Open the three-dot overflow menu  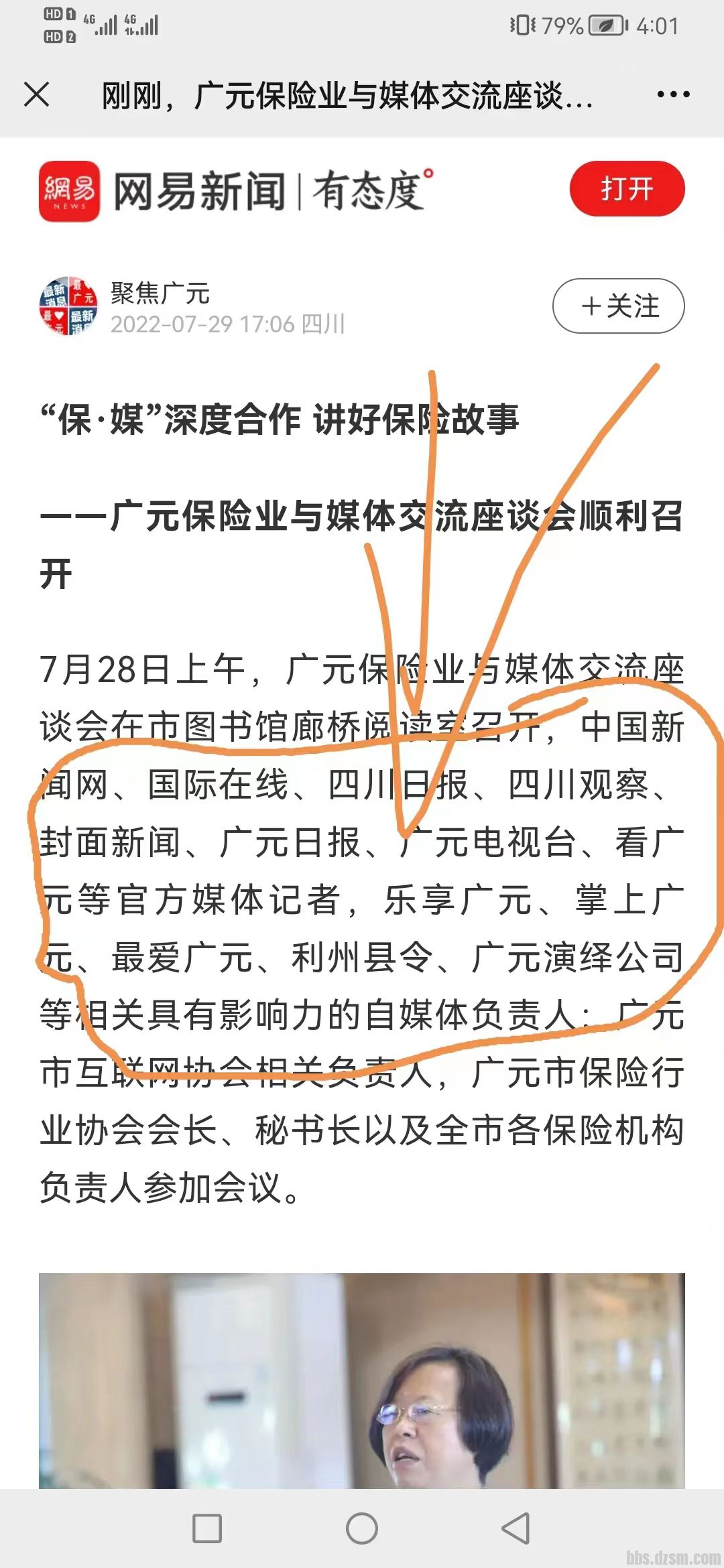tap(672, 94)
